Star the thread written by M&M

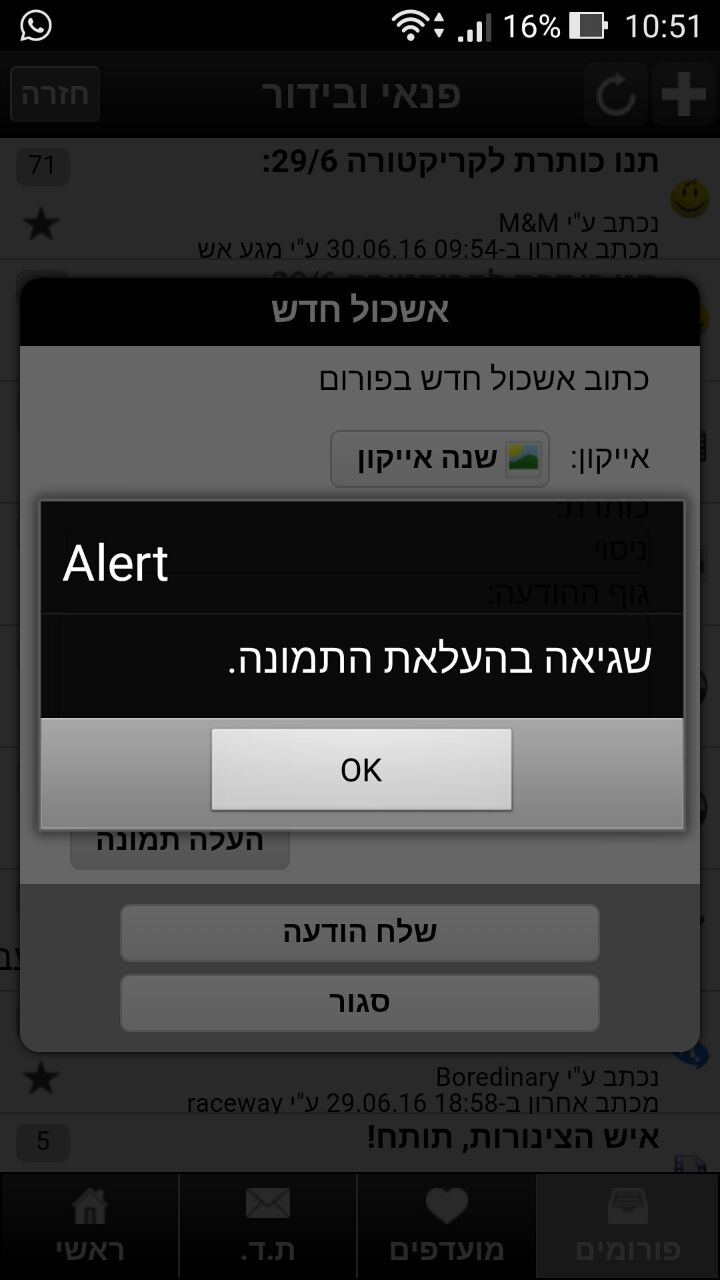(41, 225)
